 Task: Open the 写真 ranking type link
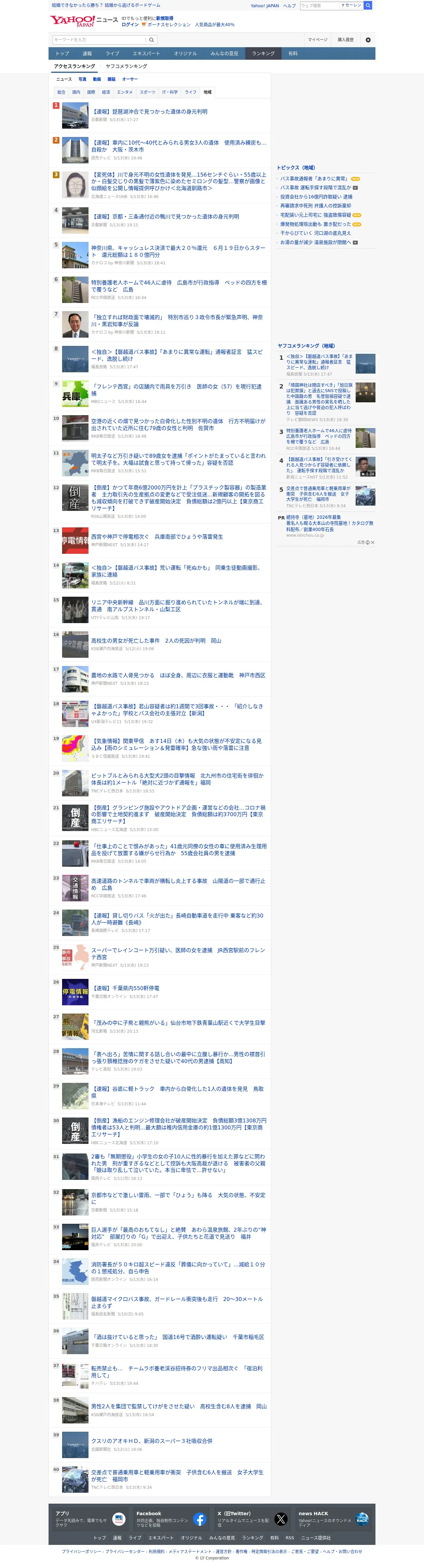[x=82, y=79]
